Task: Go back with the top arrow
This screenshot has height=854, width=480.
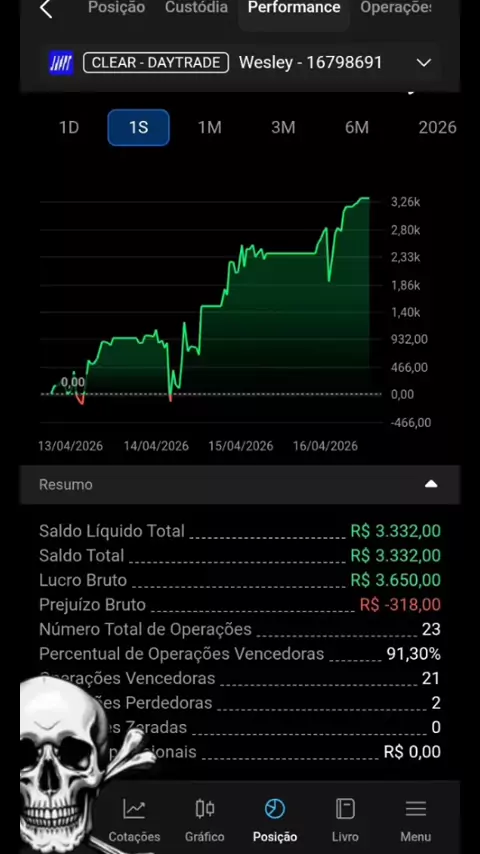Action: pos(46,9)
